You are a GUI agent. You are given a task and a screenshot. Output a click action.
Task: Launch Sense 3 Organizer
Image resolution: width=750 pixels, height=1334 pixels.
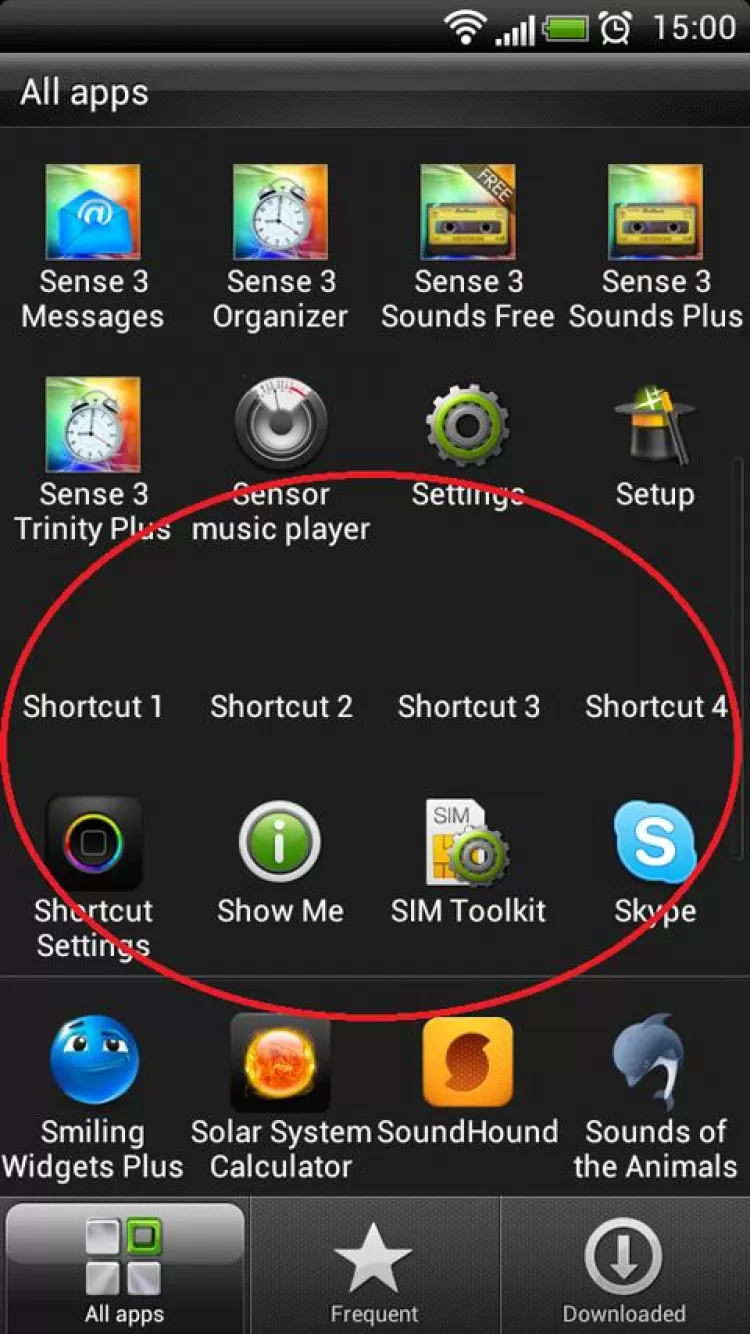[x=280, y=213]
